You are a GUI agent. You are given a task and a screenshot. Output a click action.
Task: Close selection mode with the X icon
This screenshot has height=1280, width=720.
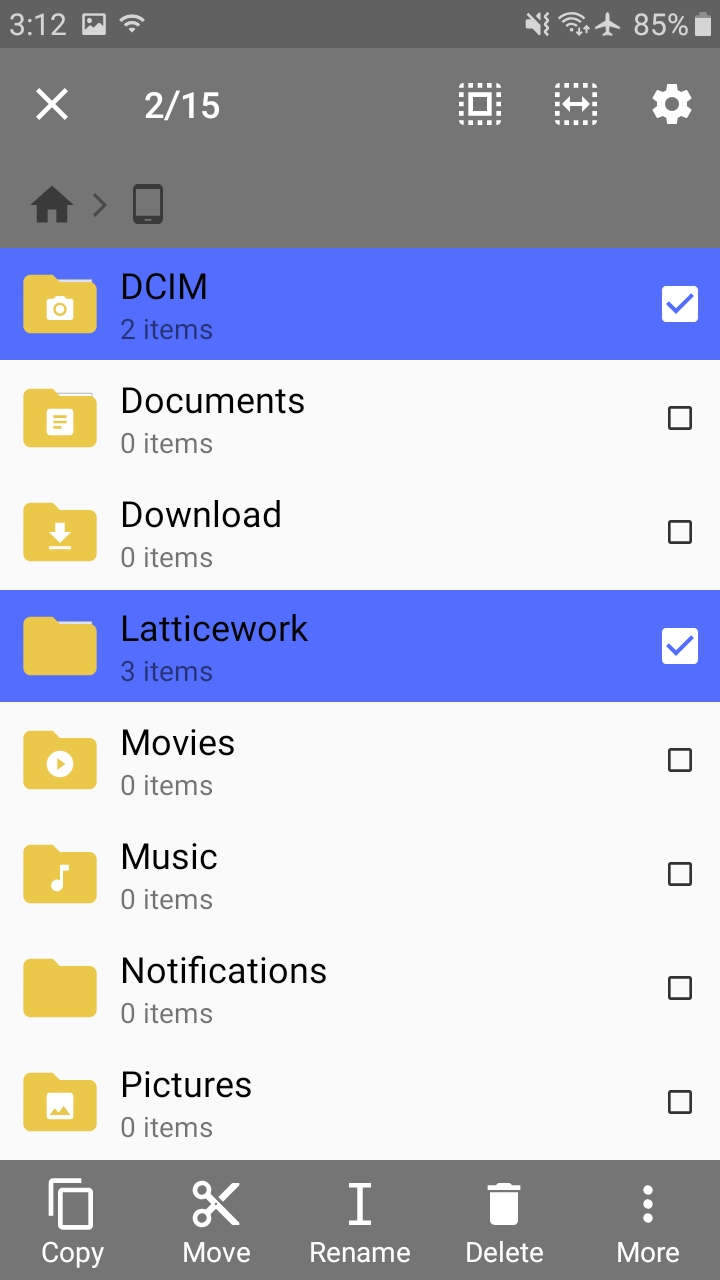coord(52,104)
